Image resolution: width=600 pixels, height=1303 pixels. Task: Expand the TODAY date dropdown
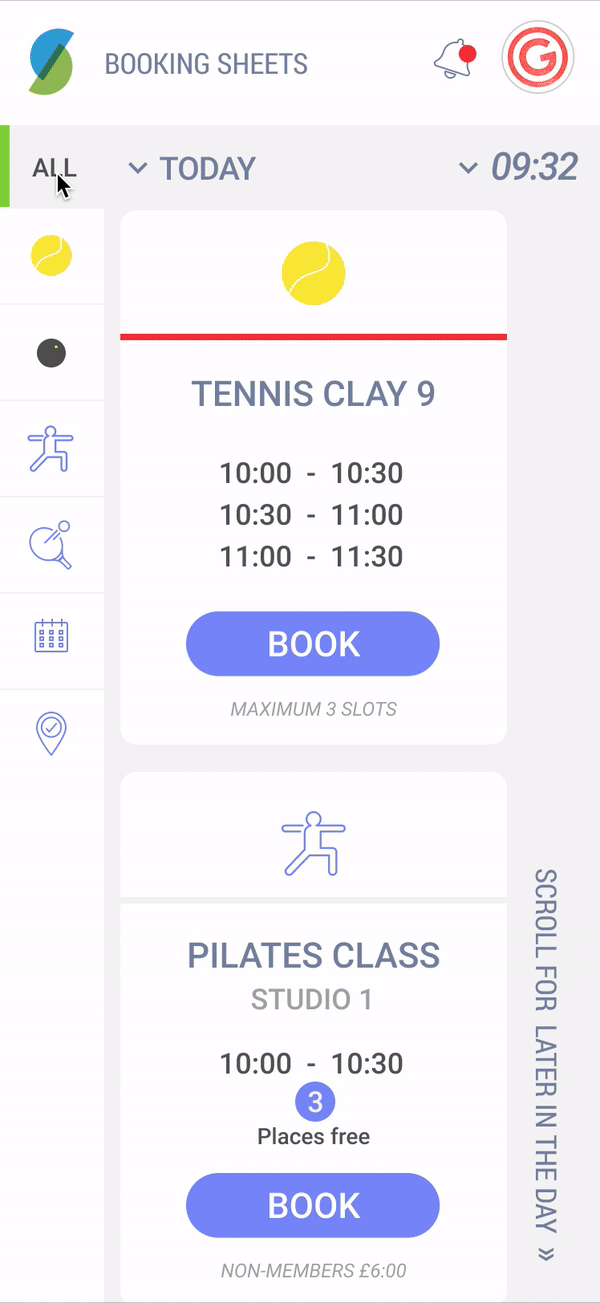(x=193, y=168)
